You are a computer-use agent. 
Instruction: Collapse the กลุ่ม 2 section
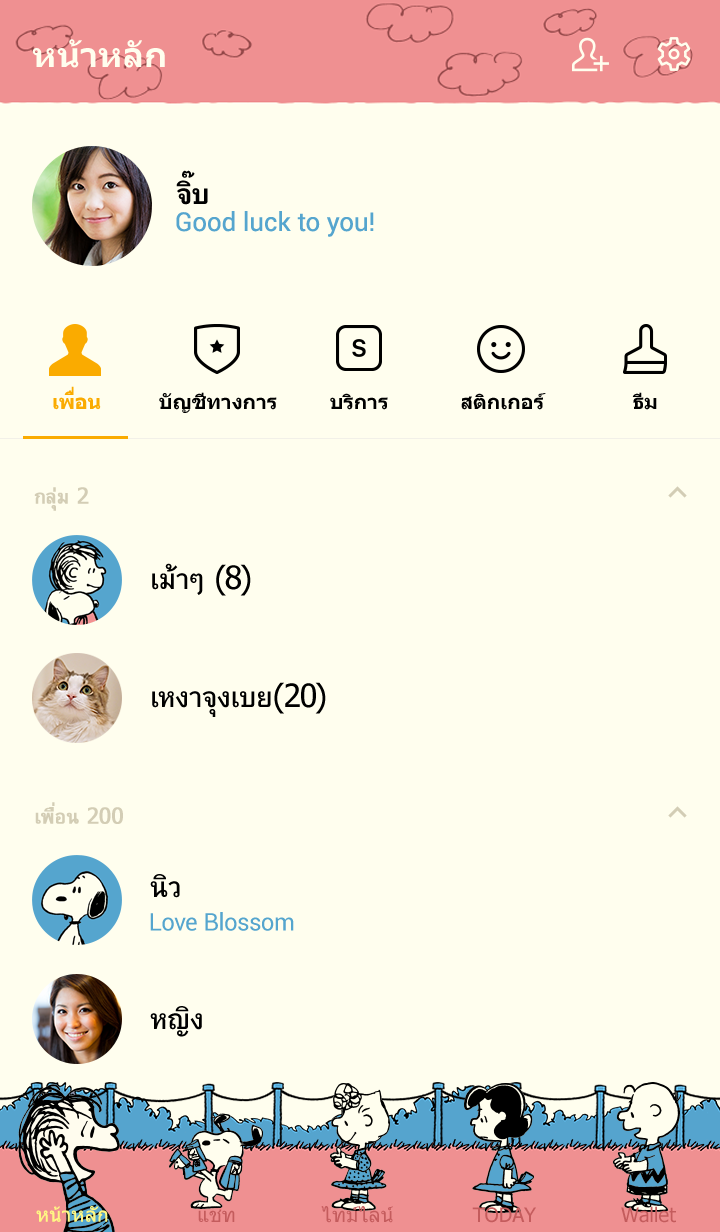point(677,492)
